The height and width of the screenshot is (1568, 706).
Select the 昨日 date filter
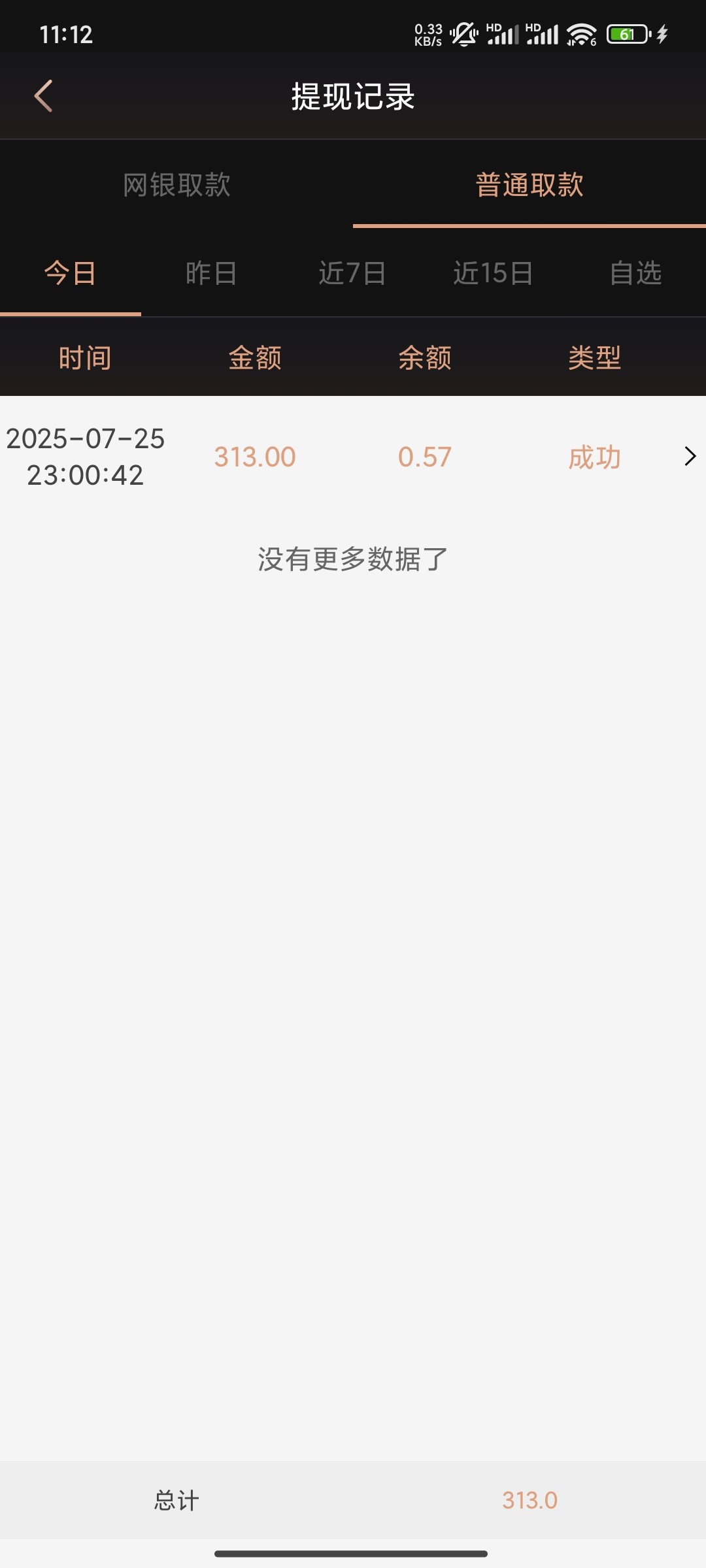coord(210,274)
